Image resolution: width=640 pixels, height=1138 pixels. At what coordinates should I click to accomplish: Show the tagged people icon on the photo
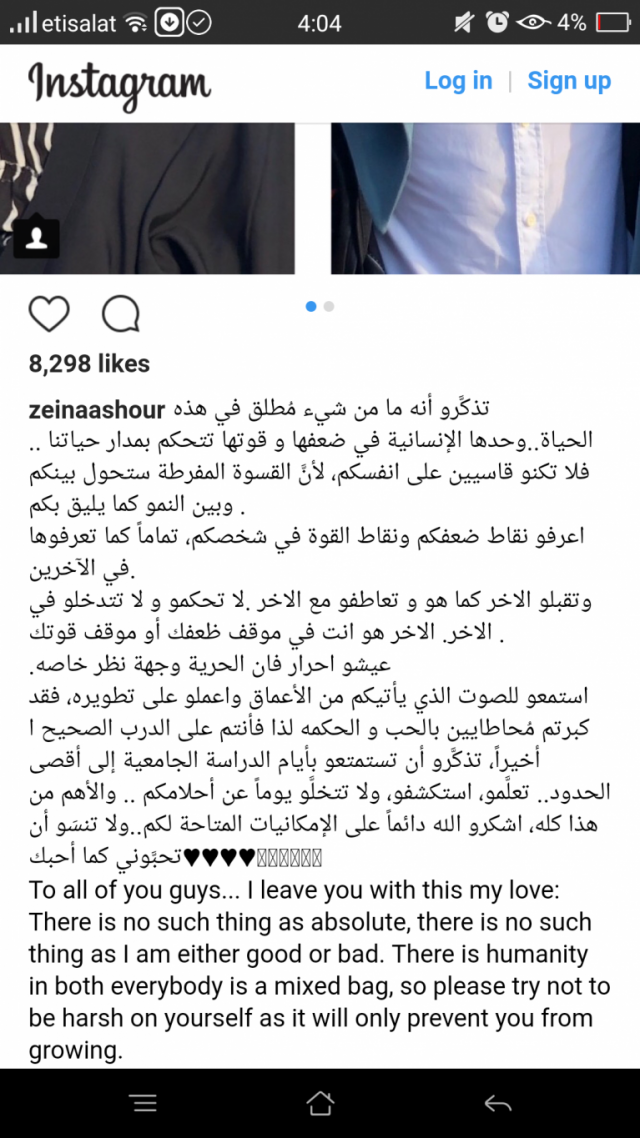(37, 238)
